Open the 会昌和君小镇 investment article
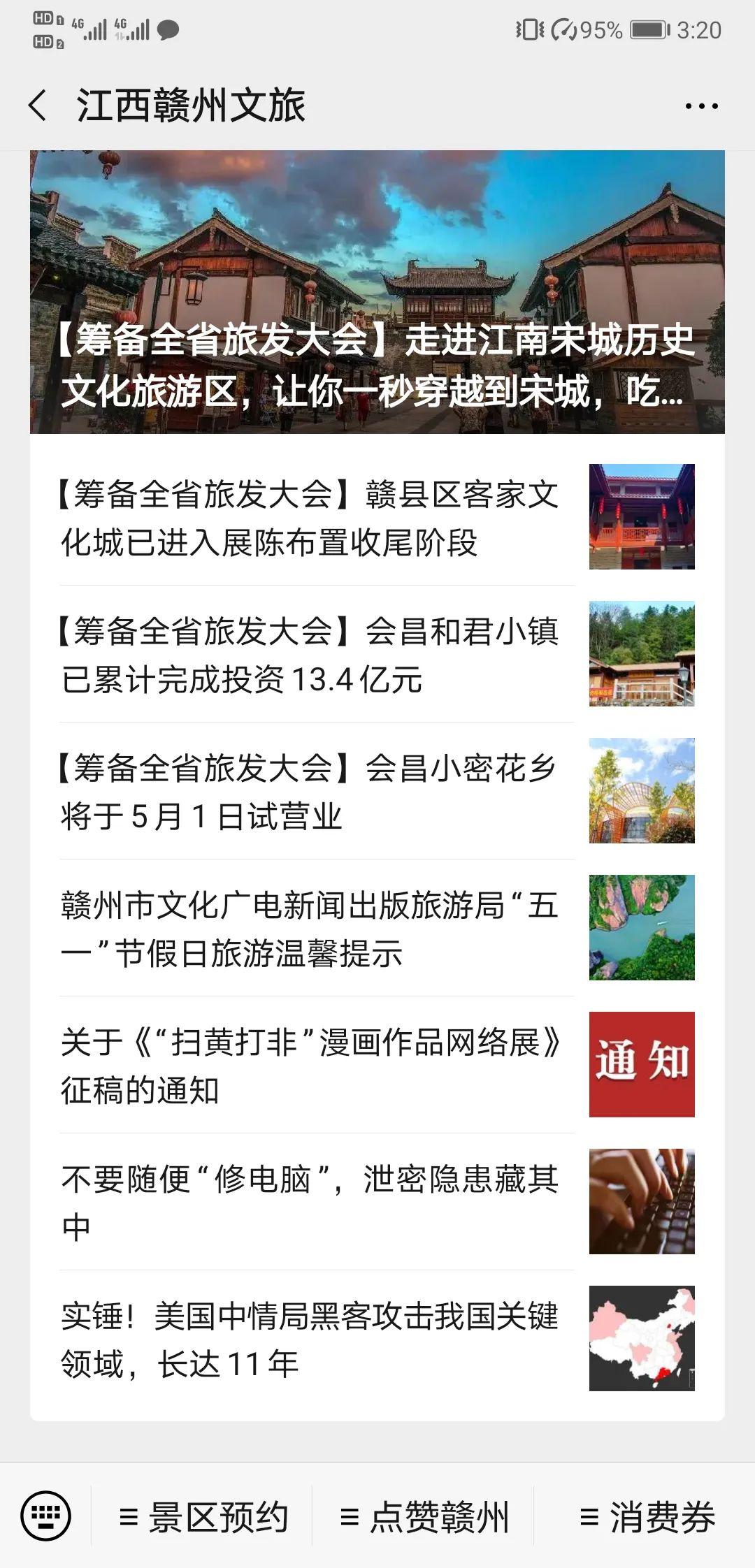This screenshot has height=1568, width=755. click(377, 654)
